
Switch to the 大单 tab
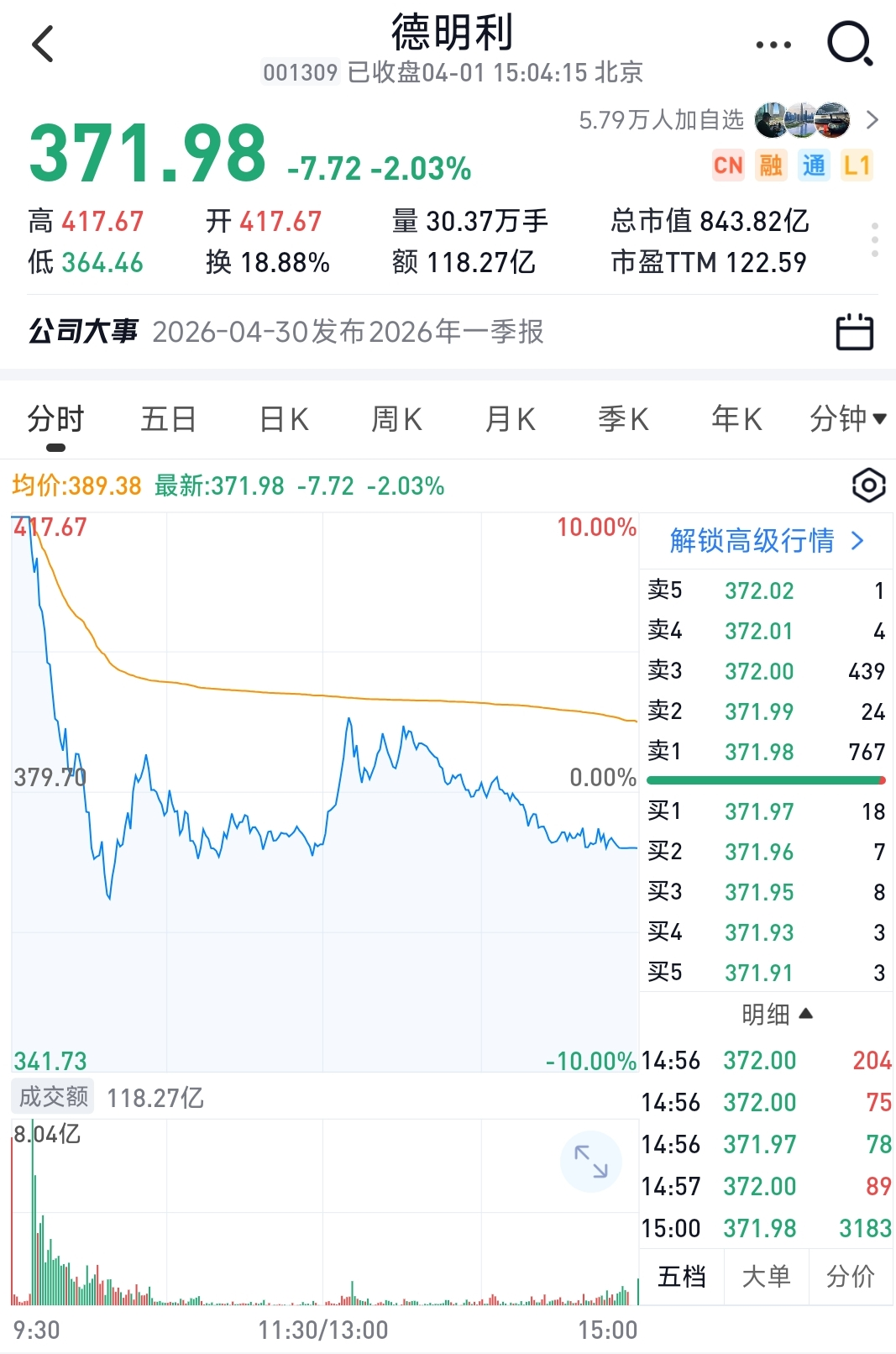[x=766, y=1277]
